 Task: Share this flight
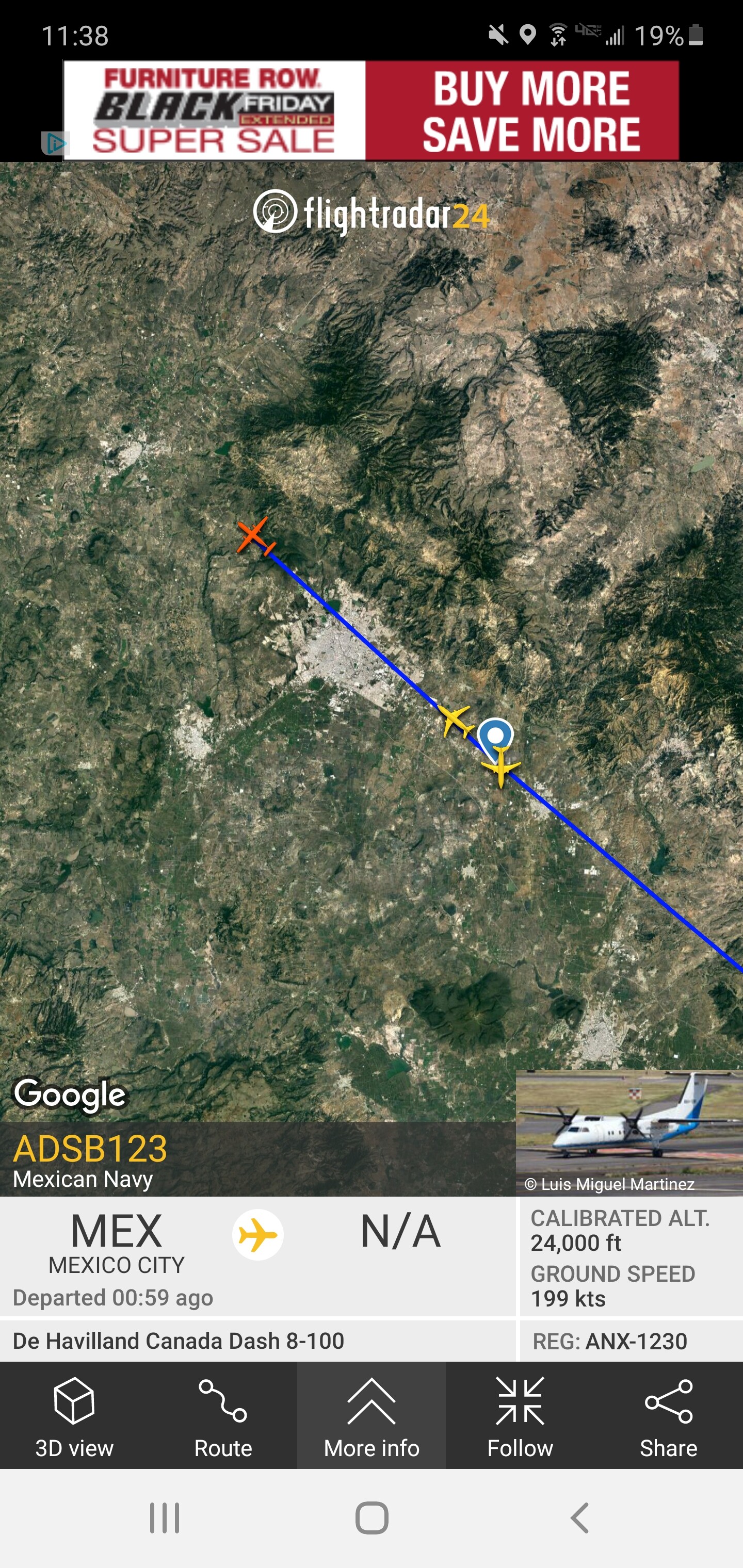click(x=668, y=1416)
